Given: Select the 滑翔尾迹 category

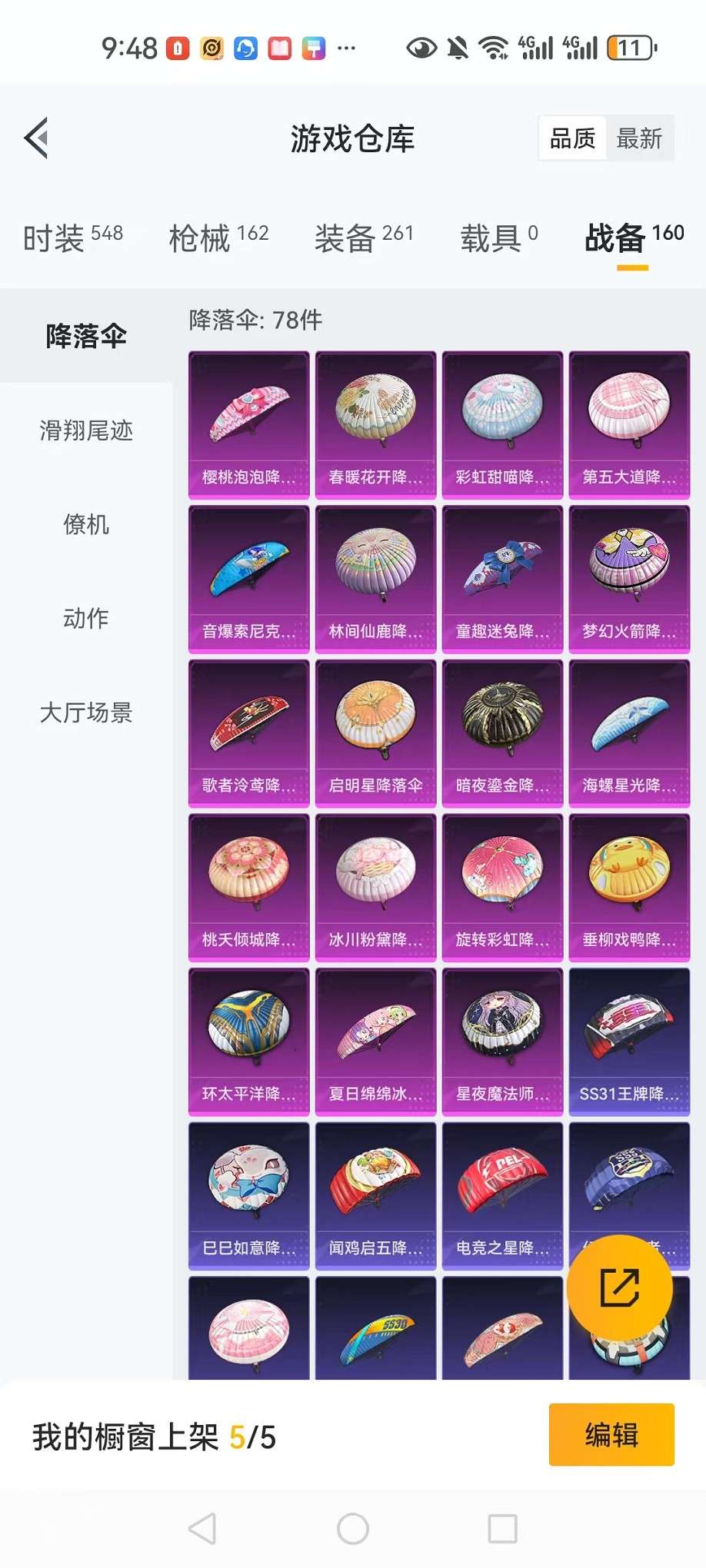Looking at the screenshot, I should coord(86,430).
